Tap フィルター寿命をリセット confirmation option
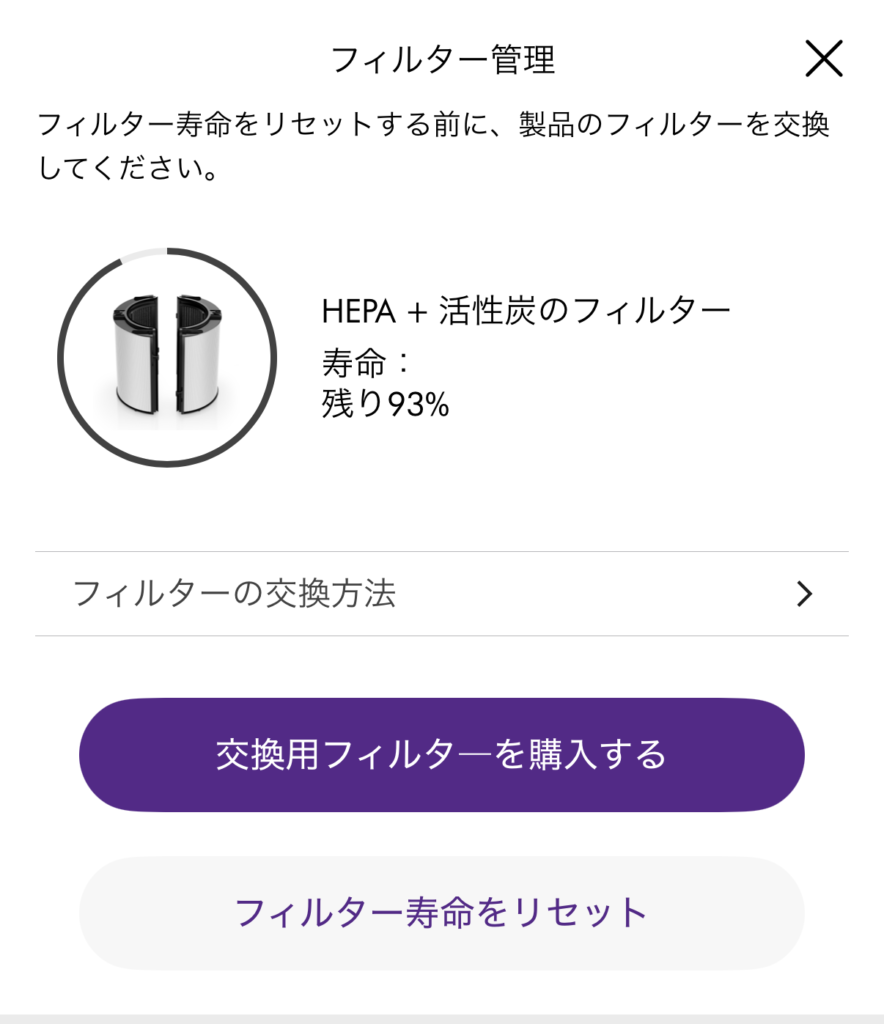 (442, 912)
